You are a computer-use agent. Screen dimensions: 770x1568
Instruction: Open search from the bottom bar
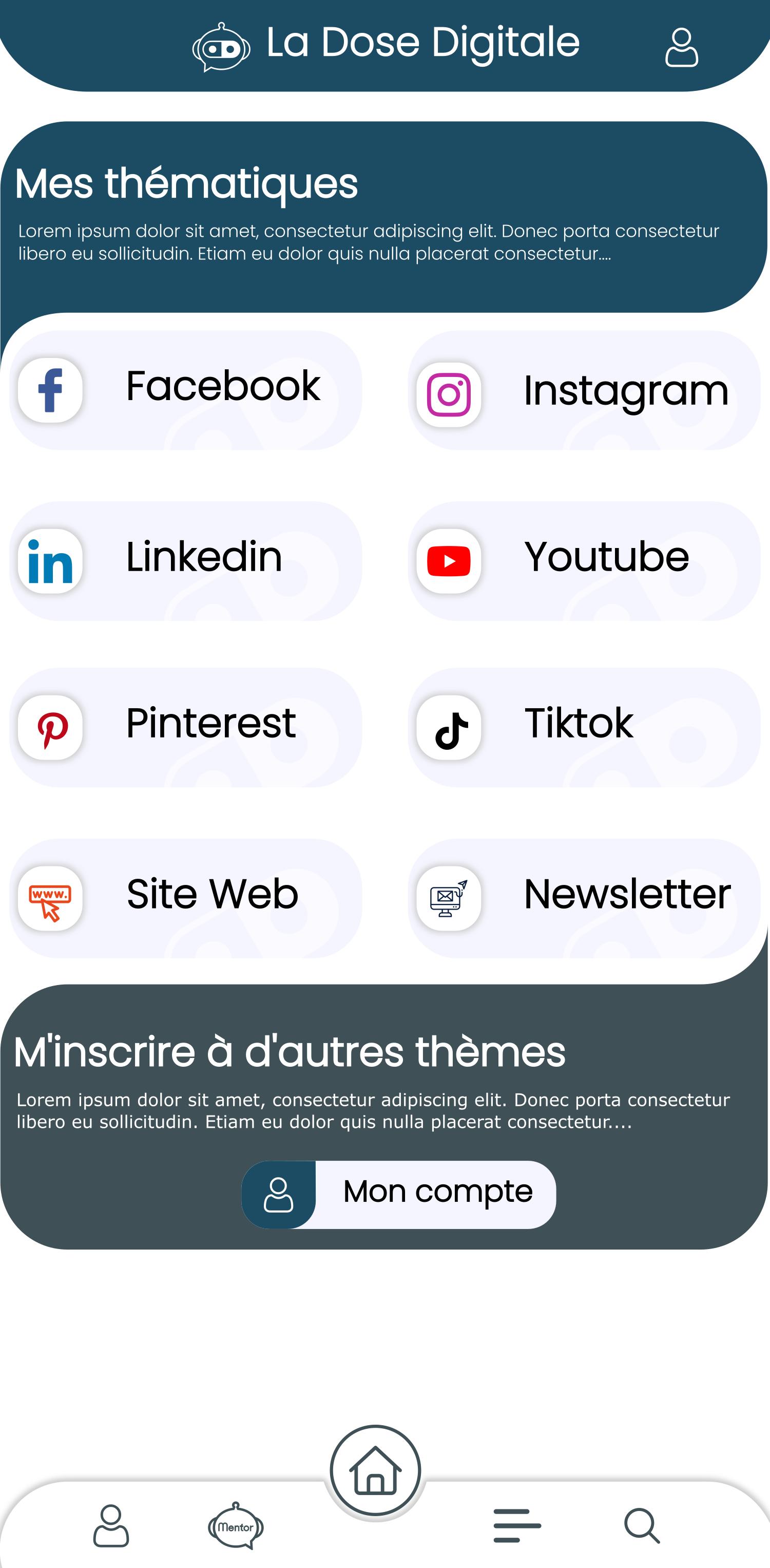642,1525
